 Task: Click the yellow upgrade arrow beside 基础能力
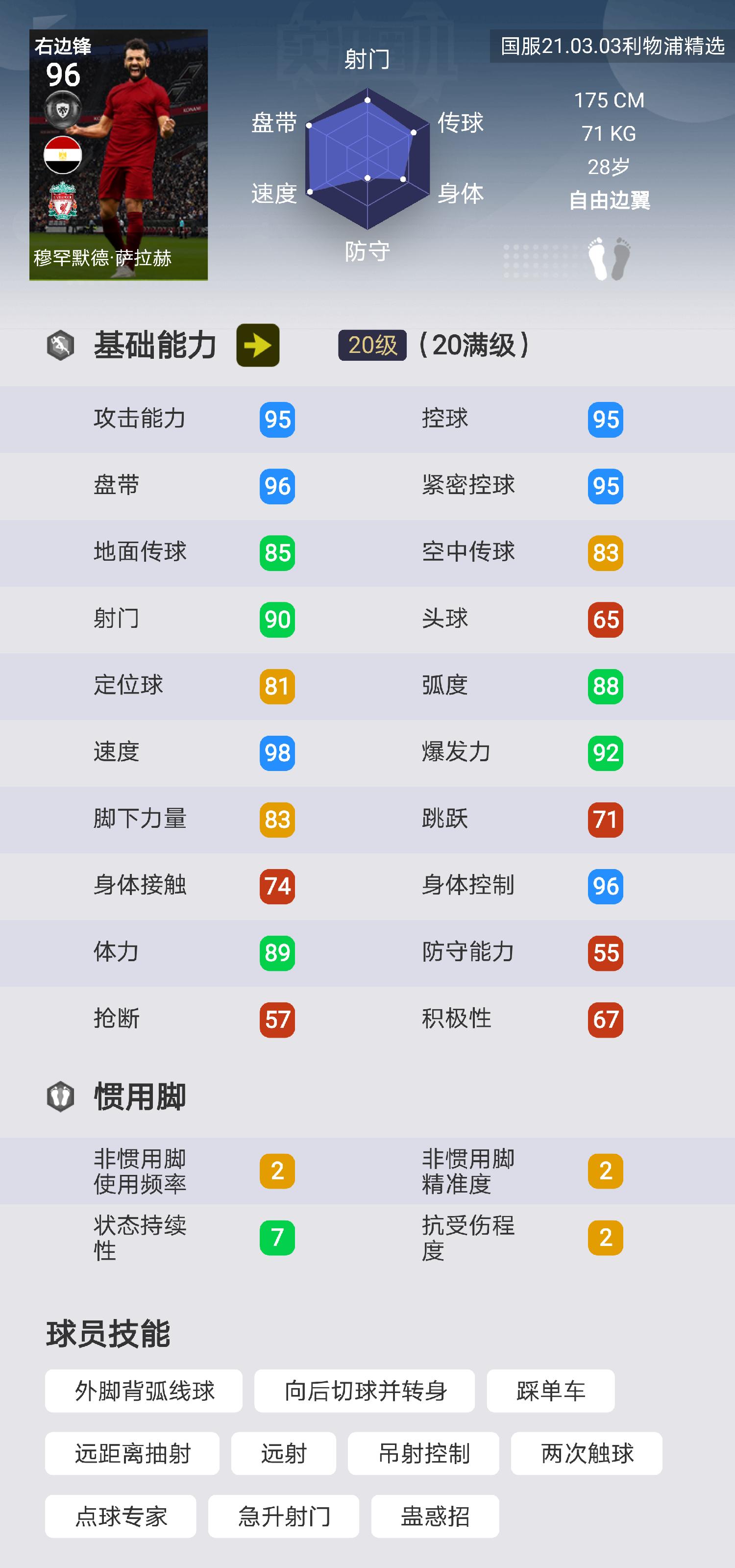point(258,345)
